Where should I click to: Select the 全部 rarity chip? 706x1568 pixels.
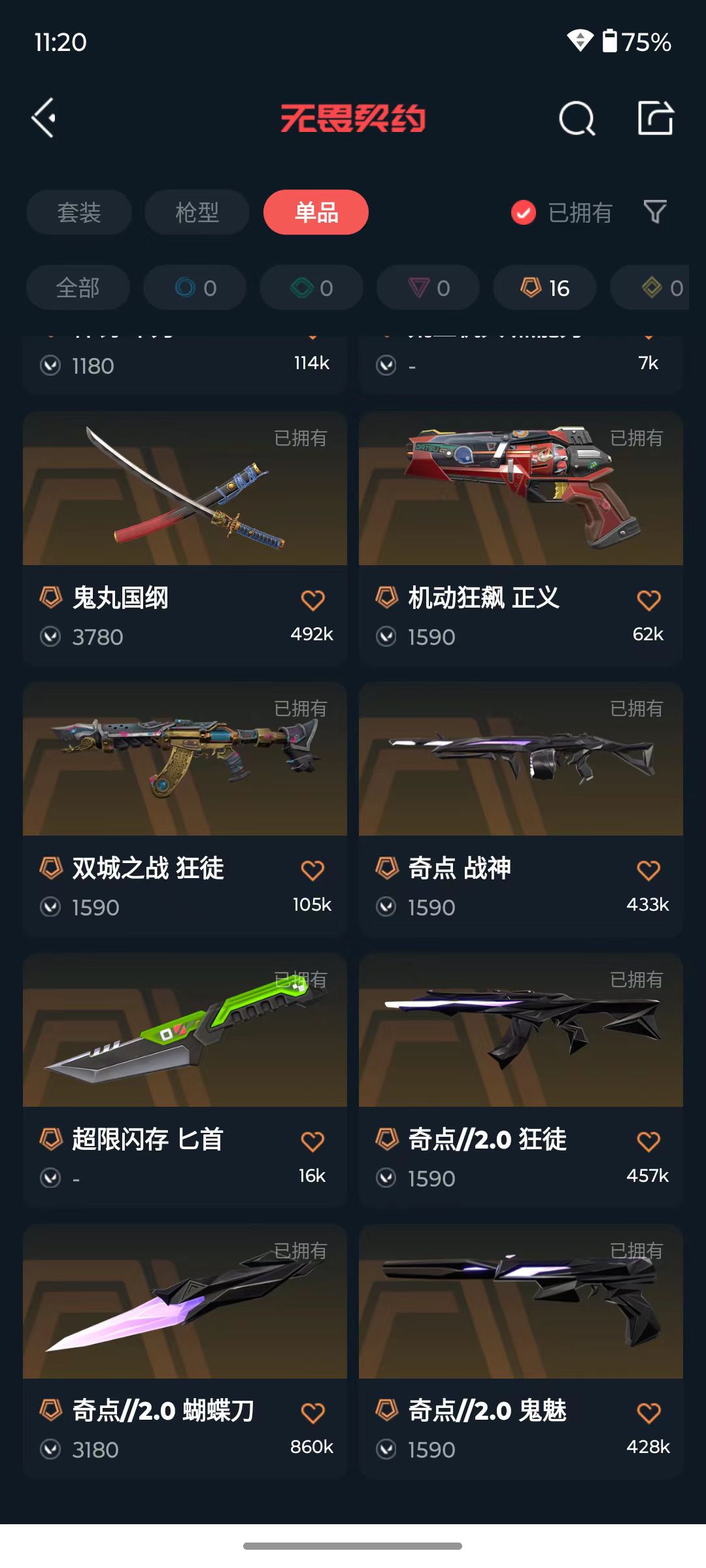click(78, 287)
